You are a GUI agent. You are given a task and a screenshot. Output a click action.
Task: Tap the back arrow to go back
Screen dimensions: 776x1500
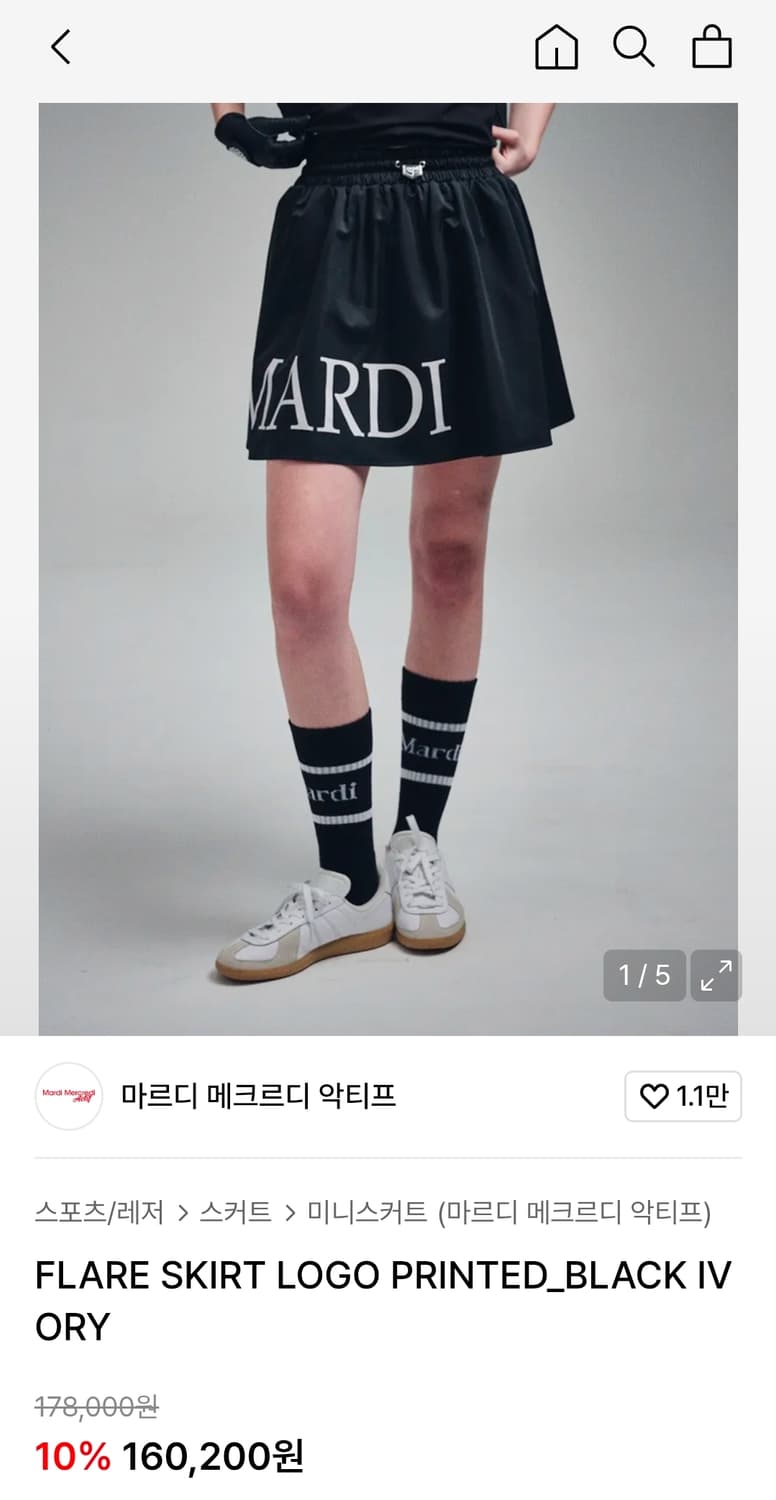click(x=58, y=46)
